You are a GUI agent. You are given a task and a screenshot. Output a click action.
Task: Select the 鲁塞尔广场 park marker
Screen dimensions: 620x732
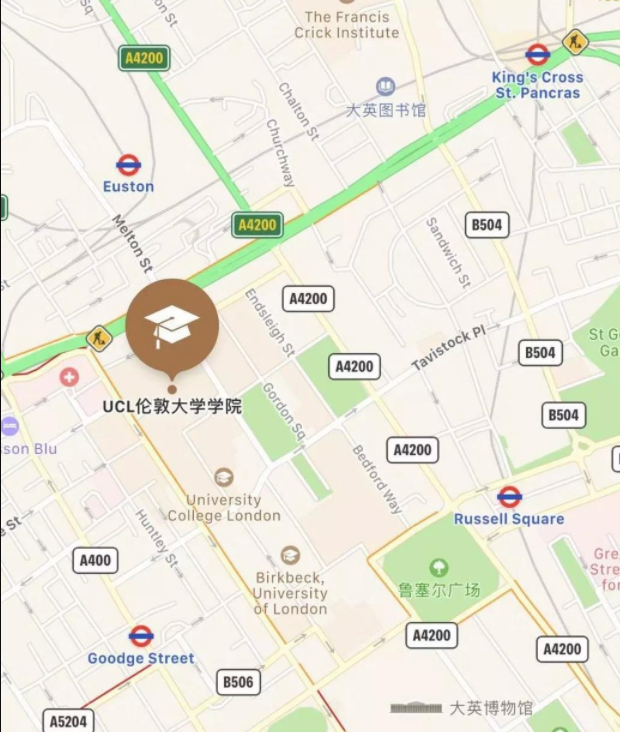[438, 568]
